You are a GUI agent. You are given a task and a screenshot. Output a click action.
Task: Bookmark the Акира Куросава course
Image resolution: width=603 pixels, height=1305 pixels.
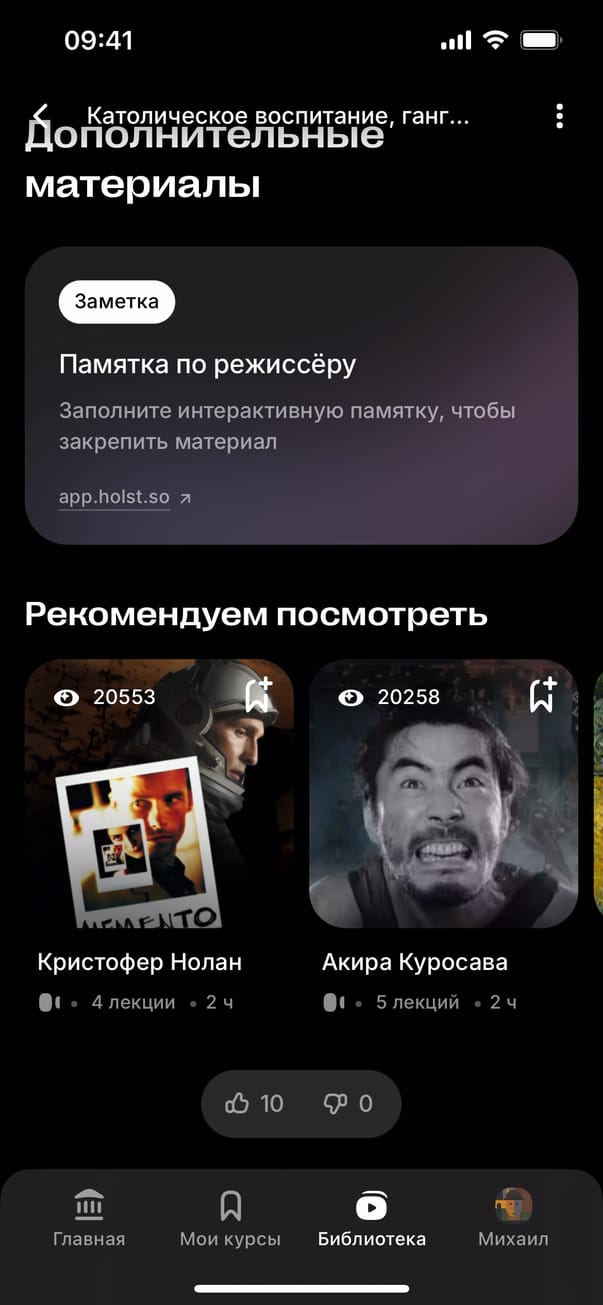pyautogui.click(x=543, y=695)
